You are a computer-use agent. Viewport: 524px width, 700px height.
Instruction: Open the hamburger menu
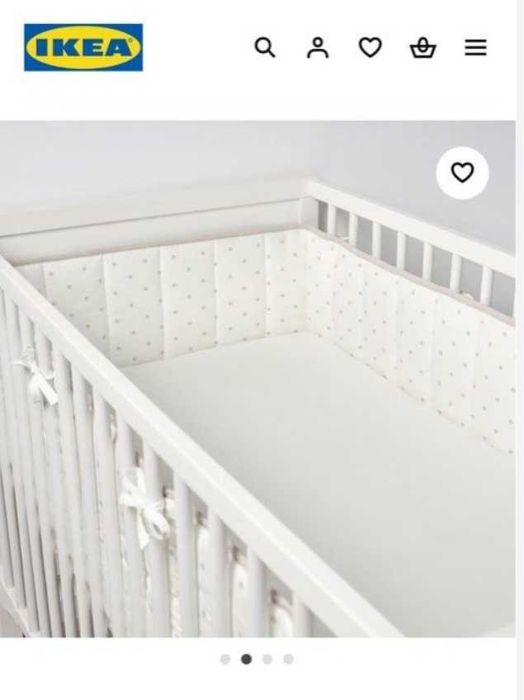[x=475, y=47]
